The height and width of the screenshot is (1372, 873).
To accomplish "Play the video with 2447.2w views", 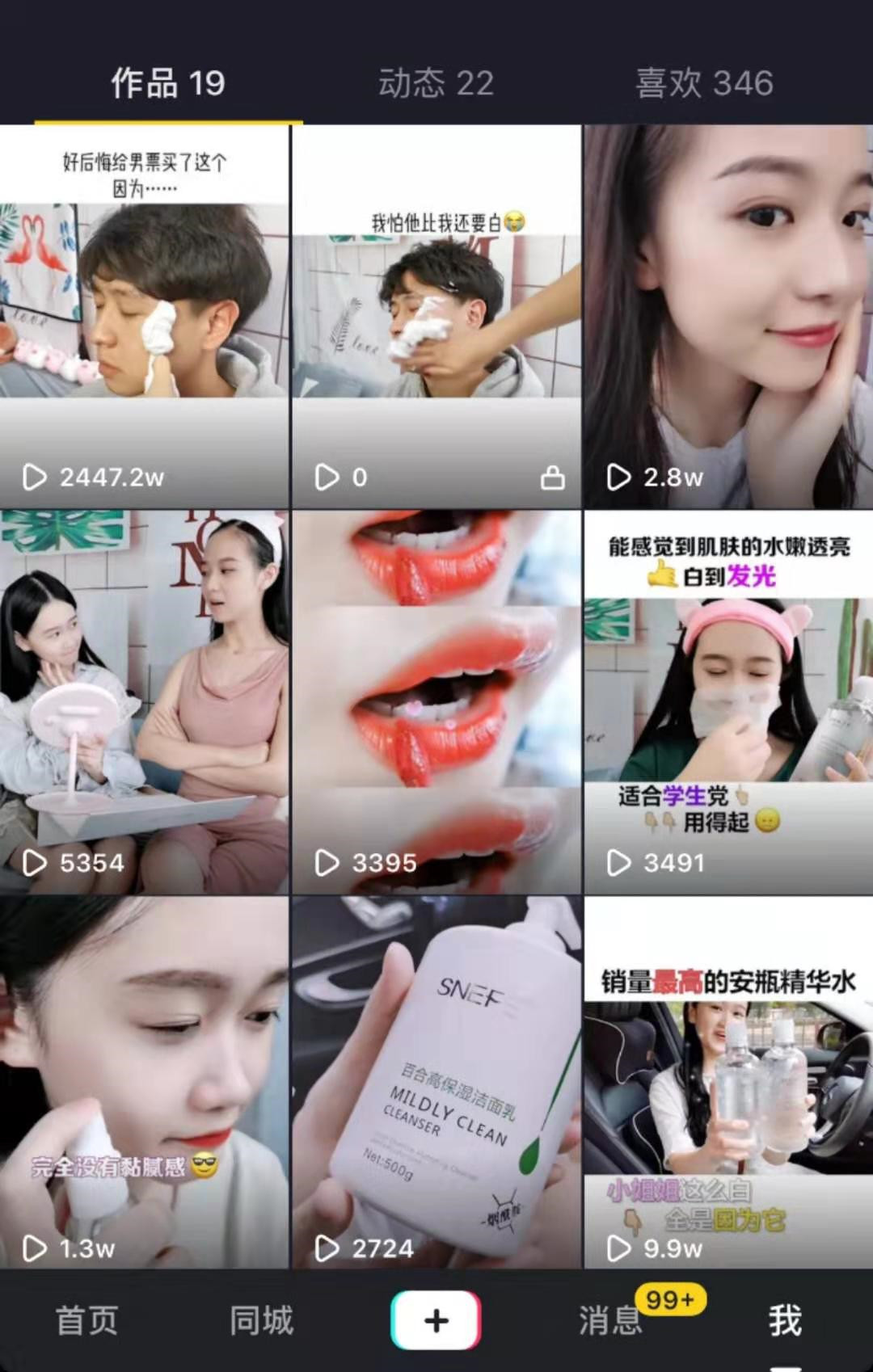I will coord(144,317).
